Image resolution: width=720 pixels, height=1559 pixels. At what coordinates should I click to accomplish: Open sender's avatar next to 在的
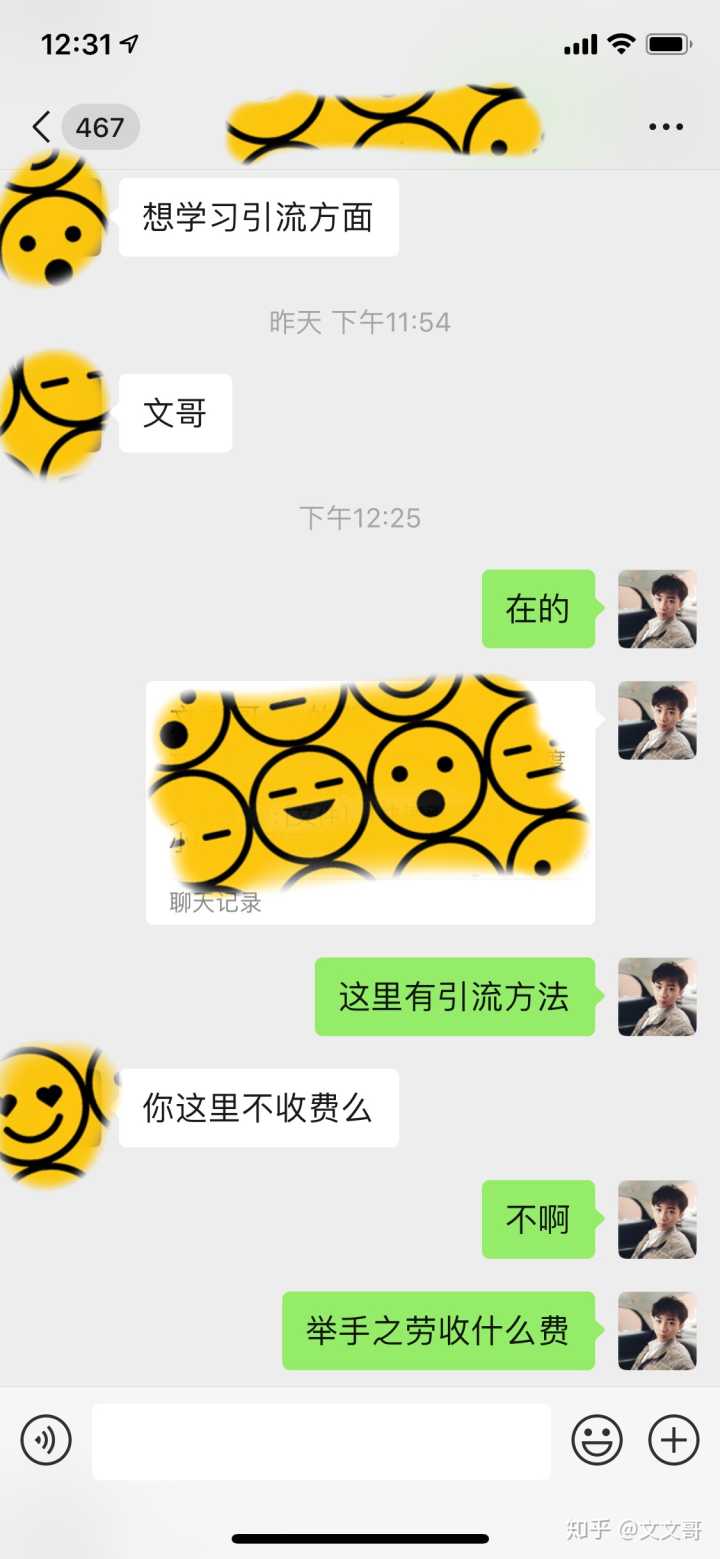point(657,609)
